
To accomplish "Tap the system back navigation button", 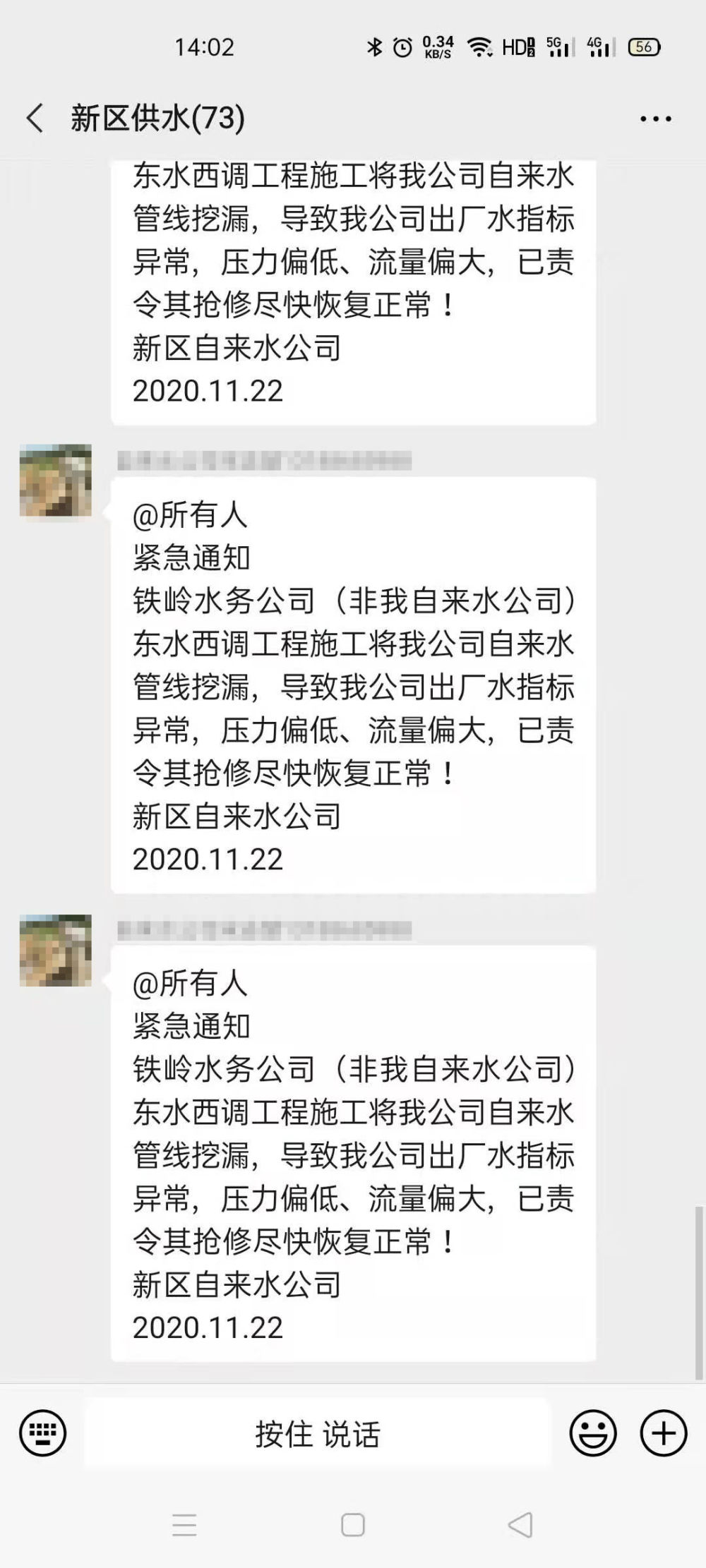I will click(520, 1525).
